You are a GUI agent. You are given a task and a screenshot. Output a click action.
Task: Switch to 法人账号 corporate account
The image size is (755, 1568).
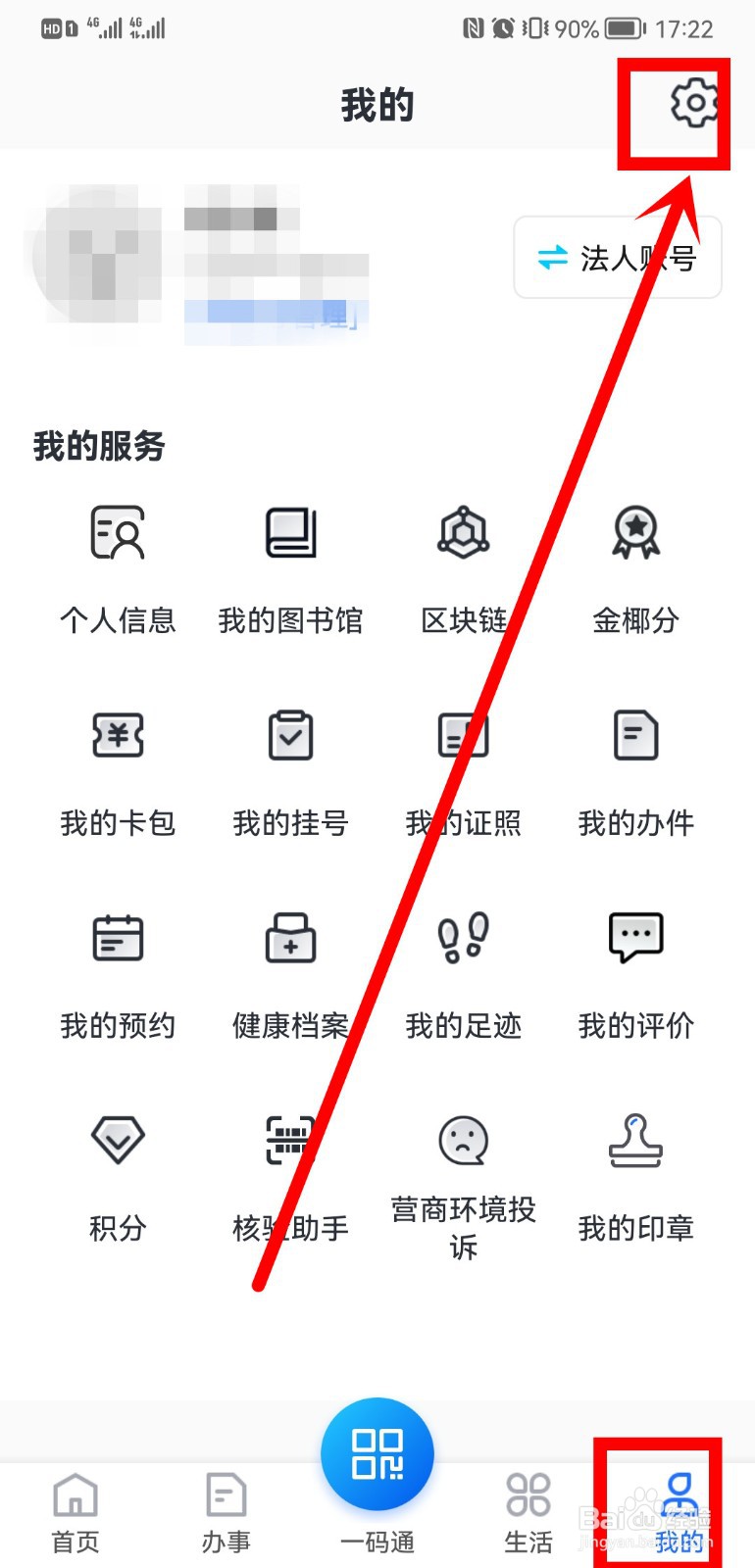[x=617, y=257]
